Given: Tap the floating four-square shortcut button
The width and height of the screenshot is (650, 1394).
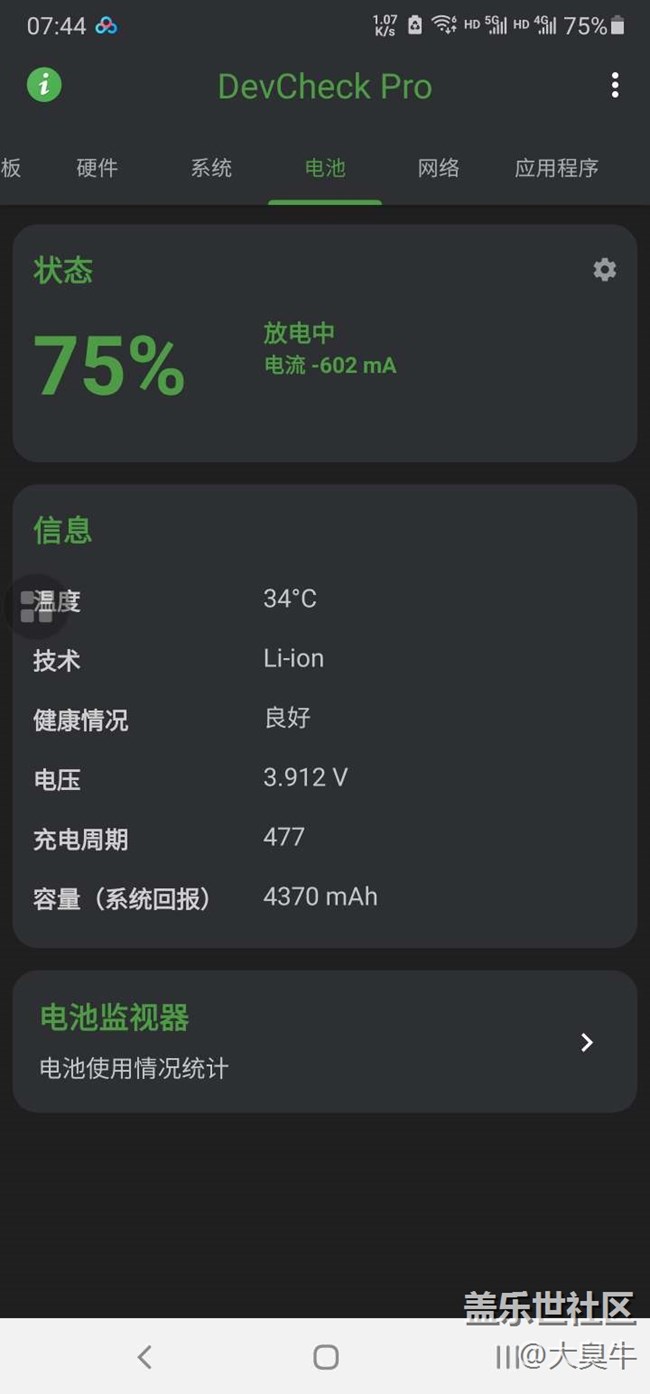Looking at the screenshot, I should tap(36, 606).
